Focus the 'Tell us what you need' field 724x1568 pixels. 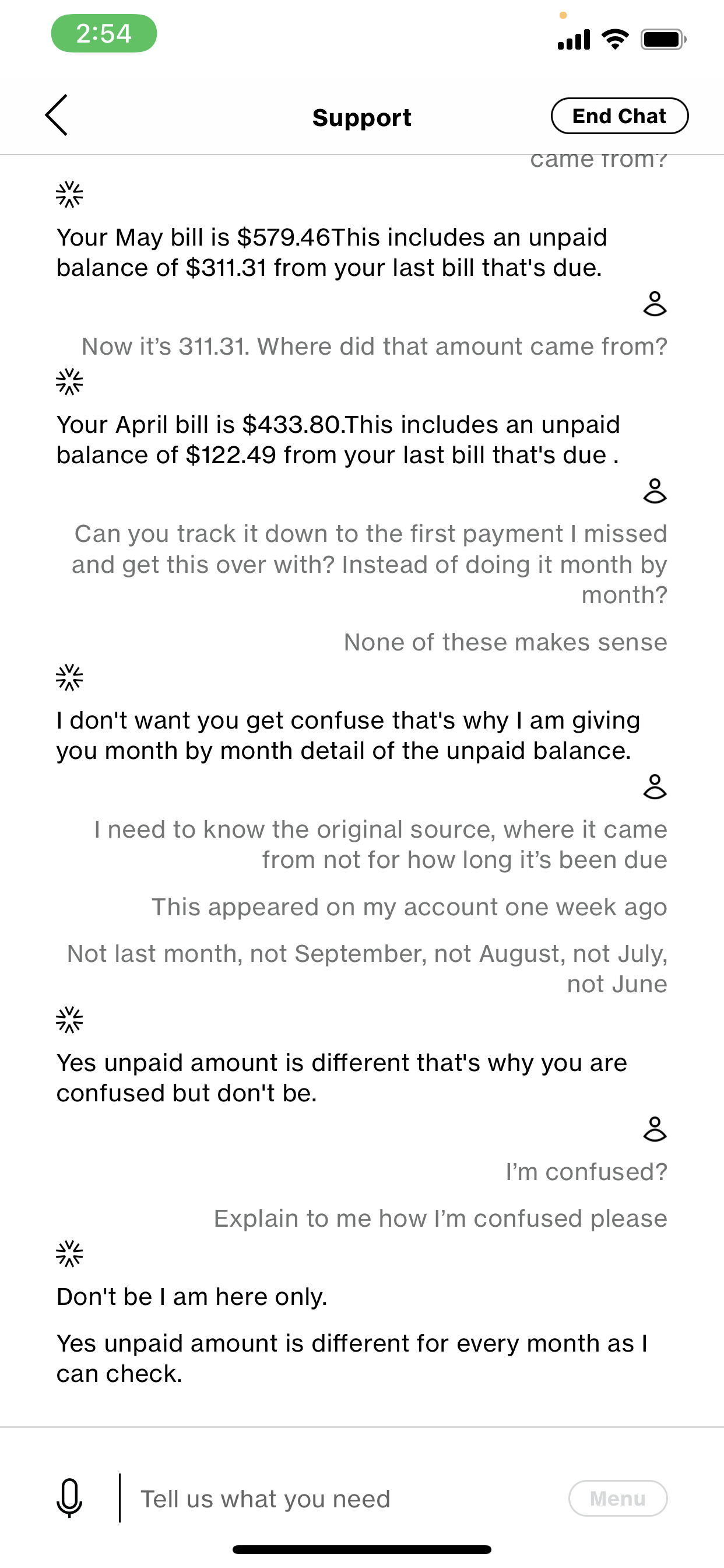click(340, 1499)
